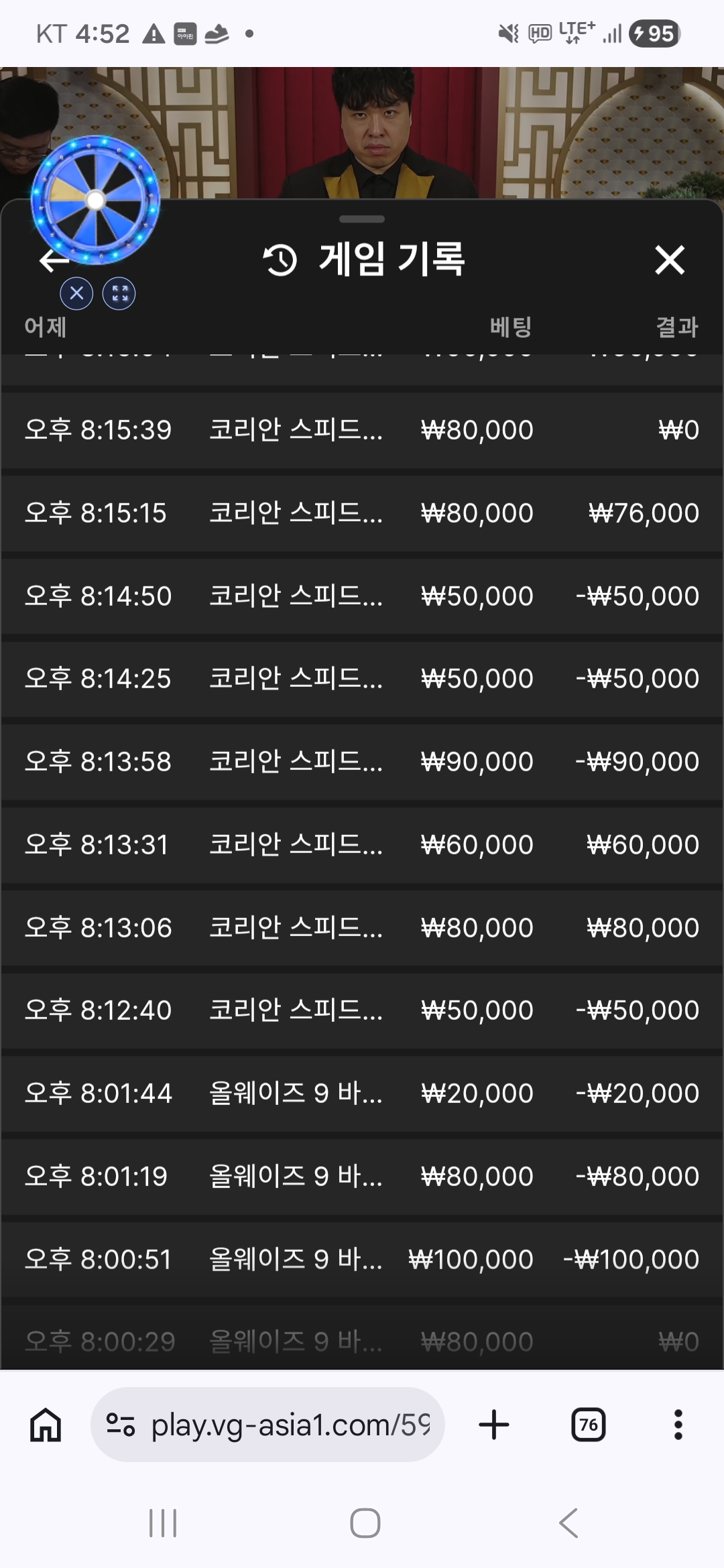
Task: Tap the browser address bar
Action: pyautogui.click(x=268, y=1425)
